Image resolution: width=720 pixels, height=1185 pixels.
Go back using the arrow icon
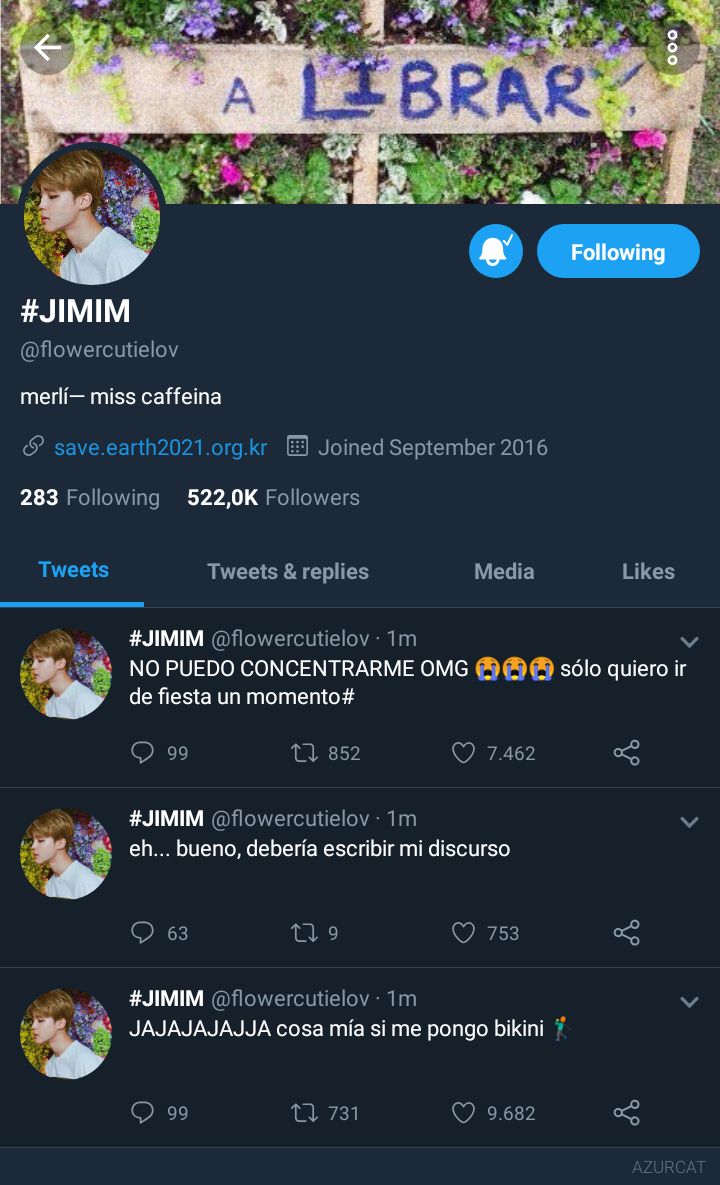(x=47, y=48)
